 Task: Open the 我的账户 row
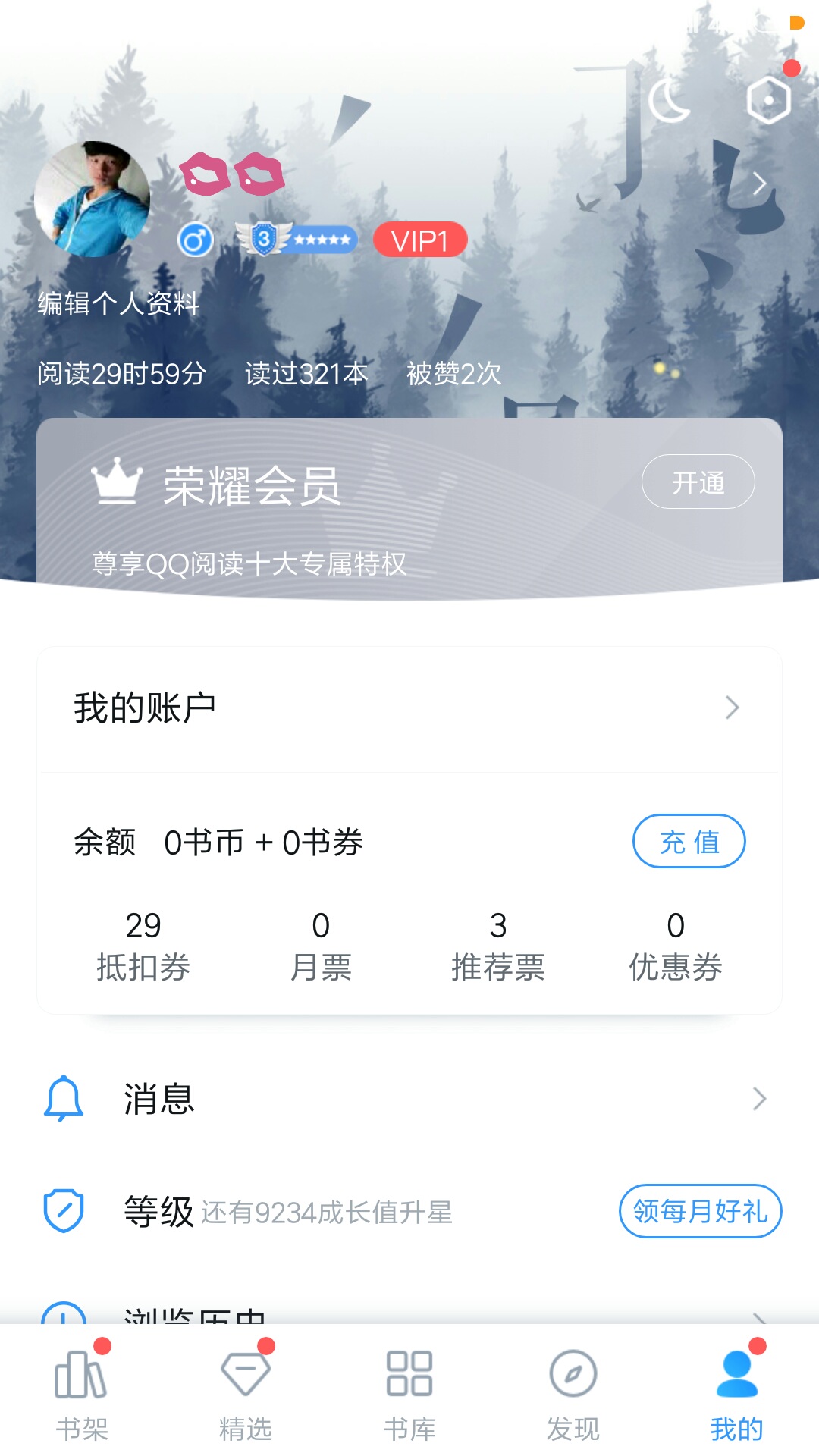click(409, 708)
